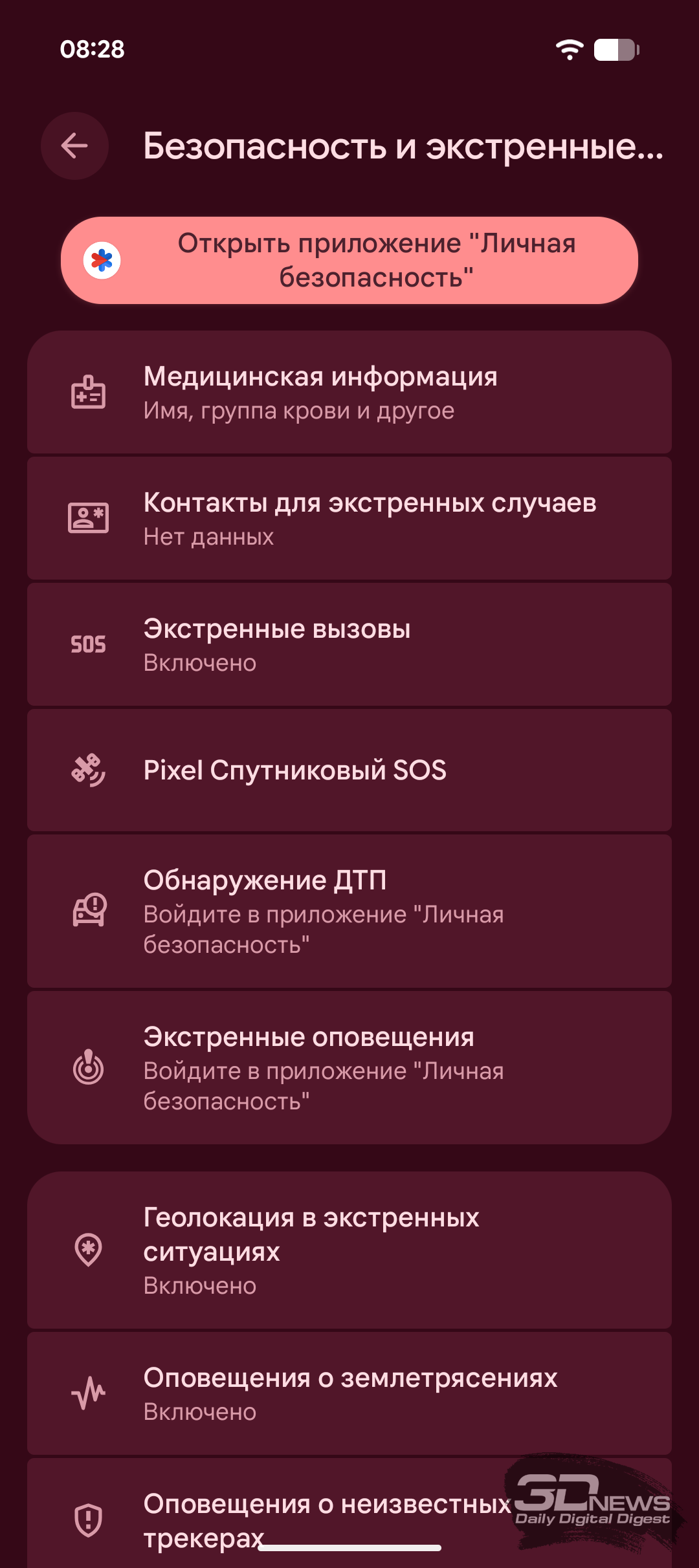
Task: Open Экстренные оповещения
Action: 349,1067
